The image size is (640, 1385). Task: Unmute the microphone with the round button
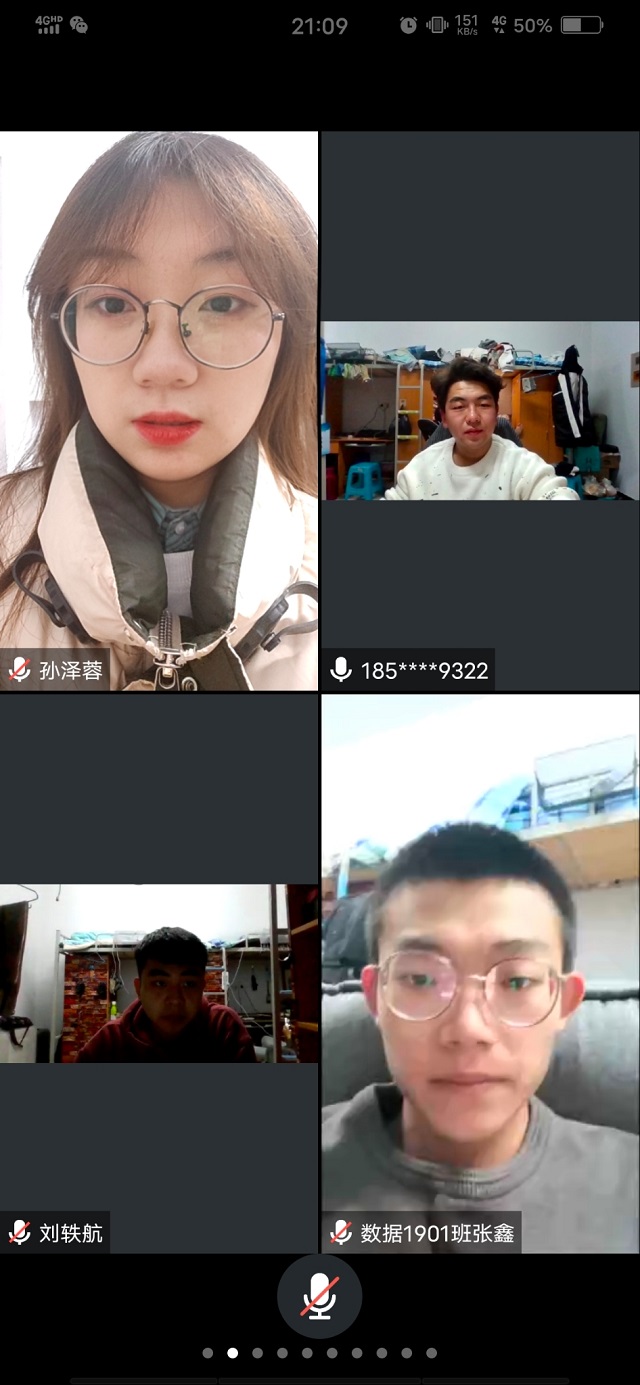pyautogui.click(x=319, y=1296)
